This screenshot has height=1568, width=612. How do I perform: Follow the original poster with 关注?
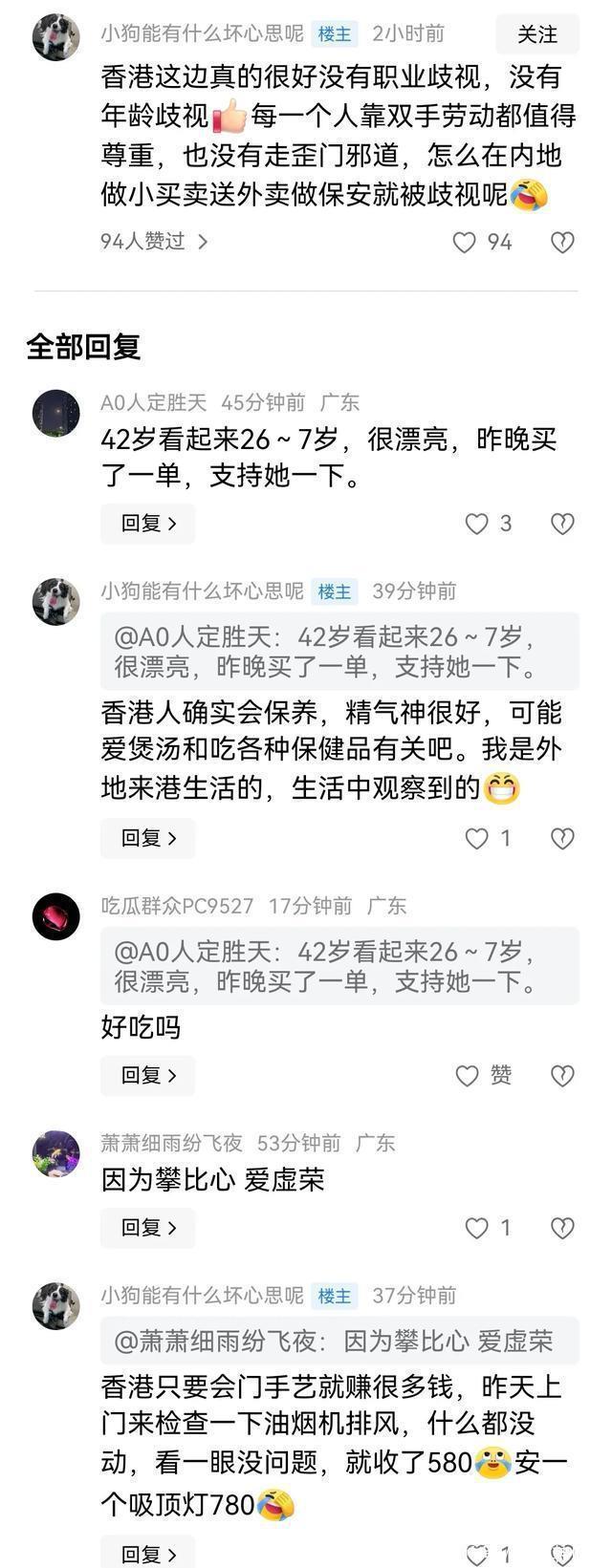536,34
